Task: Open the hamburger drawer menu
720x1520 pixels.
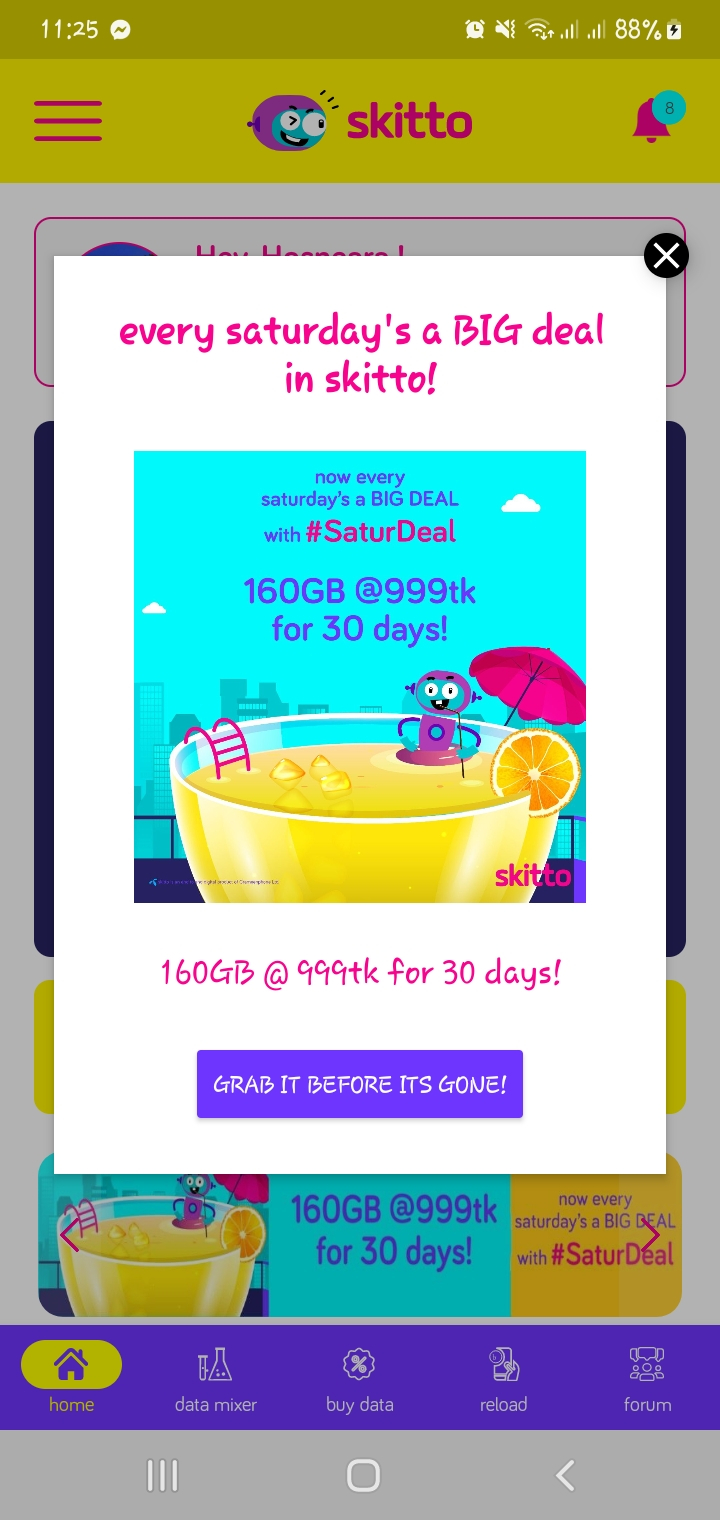Action: tap(68, 121)
